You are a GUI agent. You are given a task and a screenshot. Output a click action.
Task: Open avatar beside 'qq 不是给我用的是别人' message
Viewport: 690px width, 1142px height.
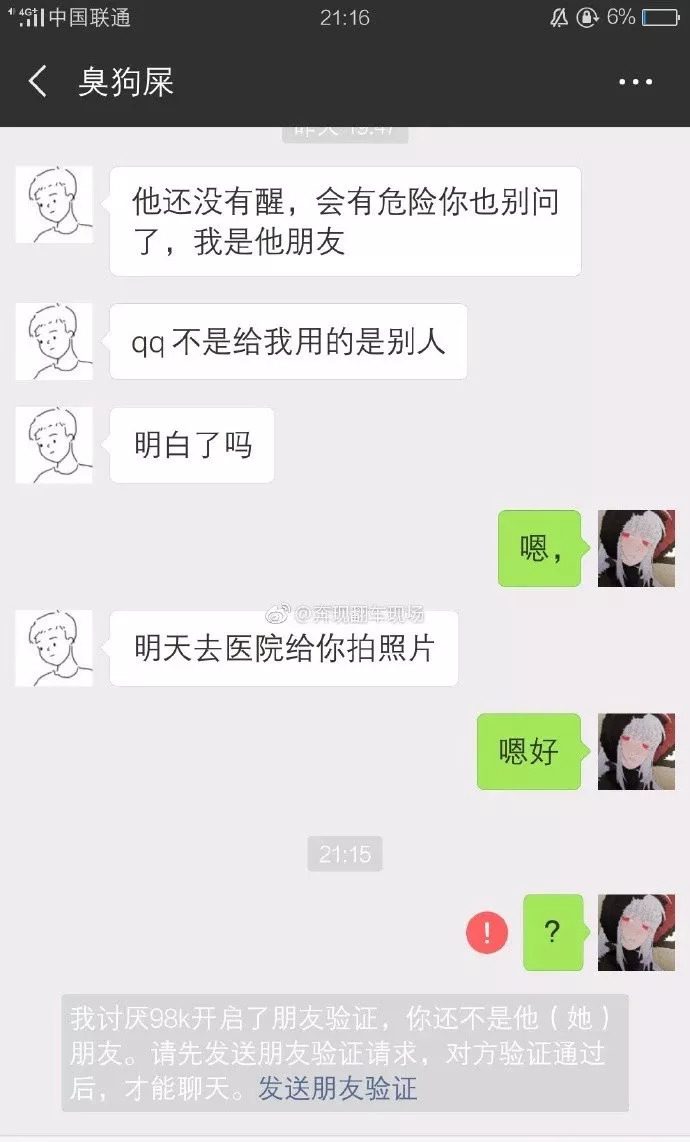click(x=54, y=341)
